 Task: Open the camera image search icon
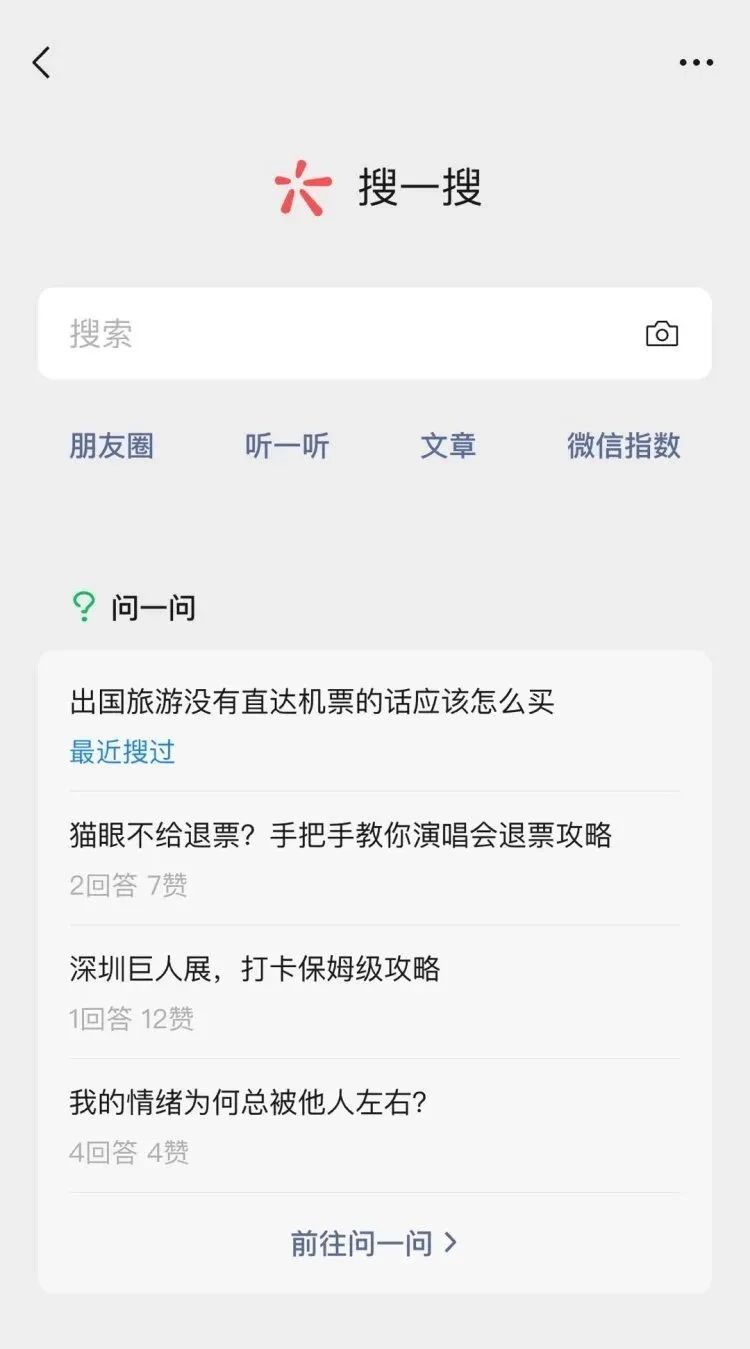coord(661,334)
